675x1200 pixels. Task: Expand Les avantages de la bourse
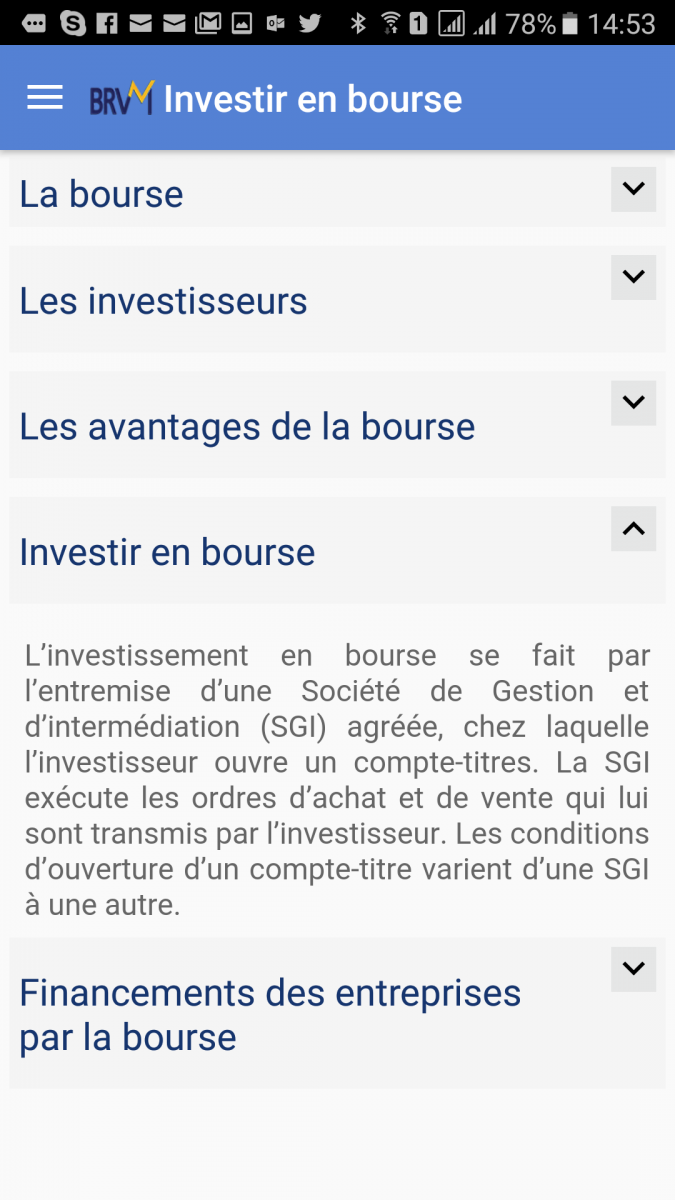633,403
